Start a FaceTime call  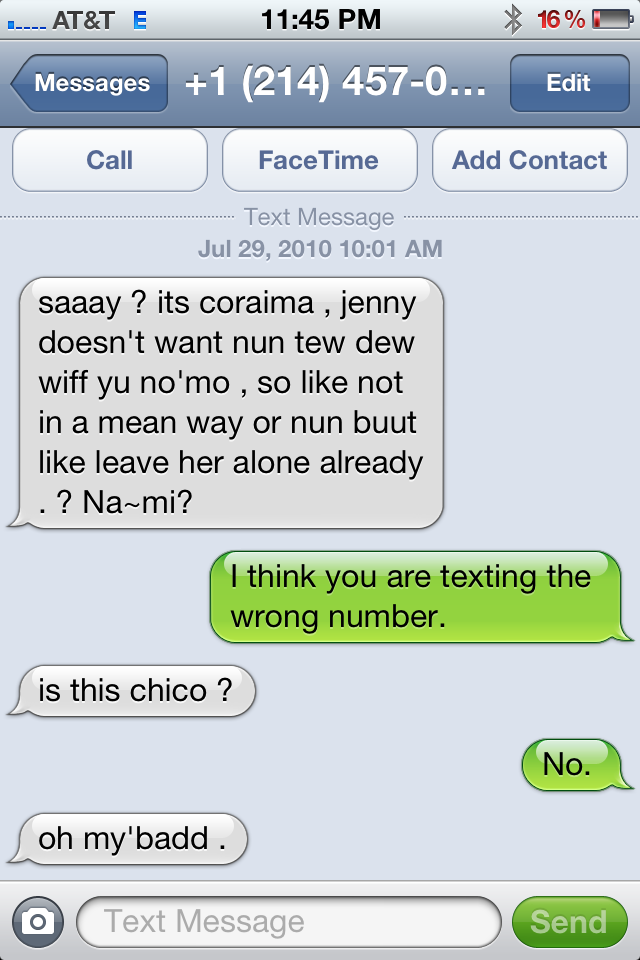click(319, 160)
